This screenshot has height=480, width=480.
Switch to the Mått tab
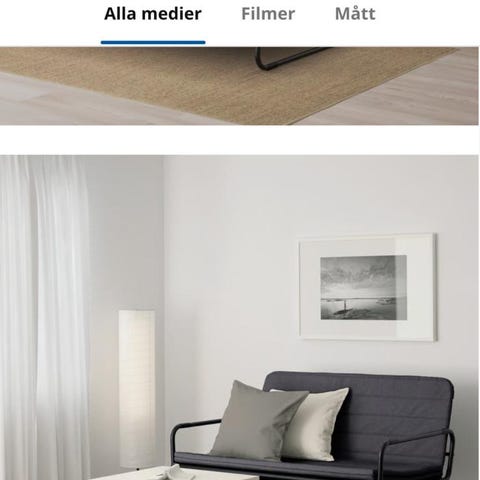click(355, 14)
